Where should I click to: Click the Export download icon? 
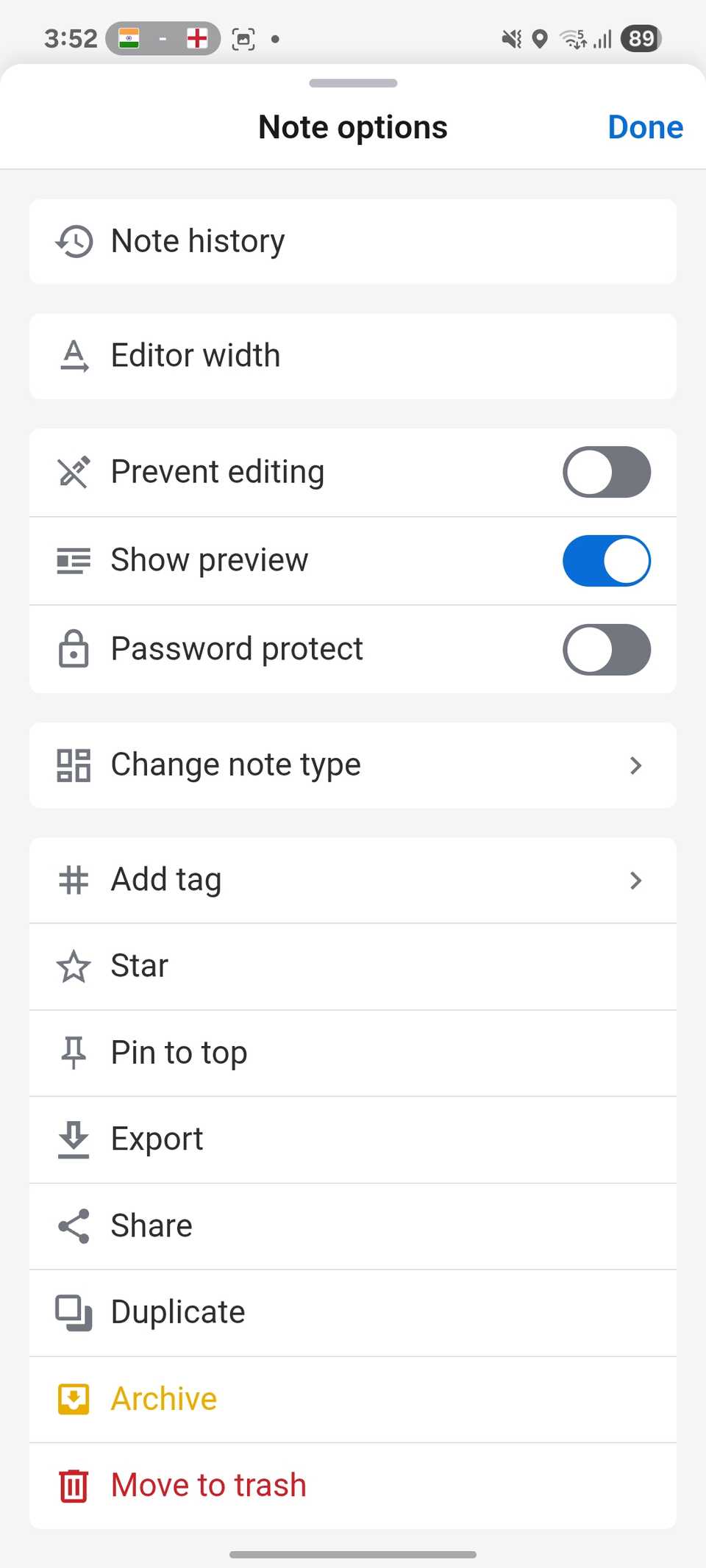point(74,1139)
